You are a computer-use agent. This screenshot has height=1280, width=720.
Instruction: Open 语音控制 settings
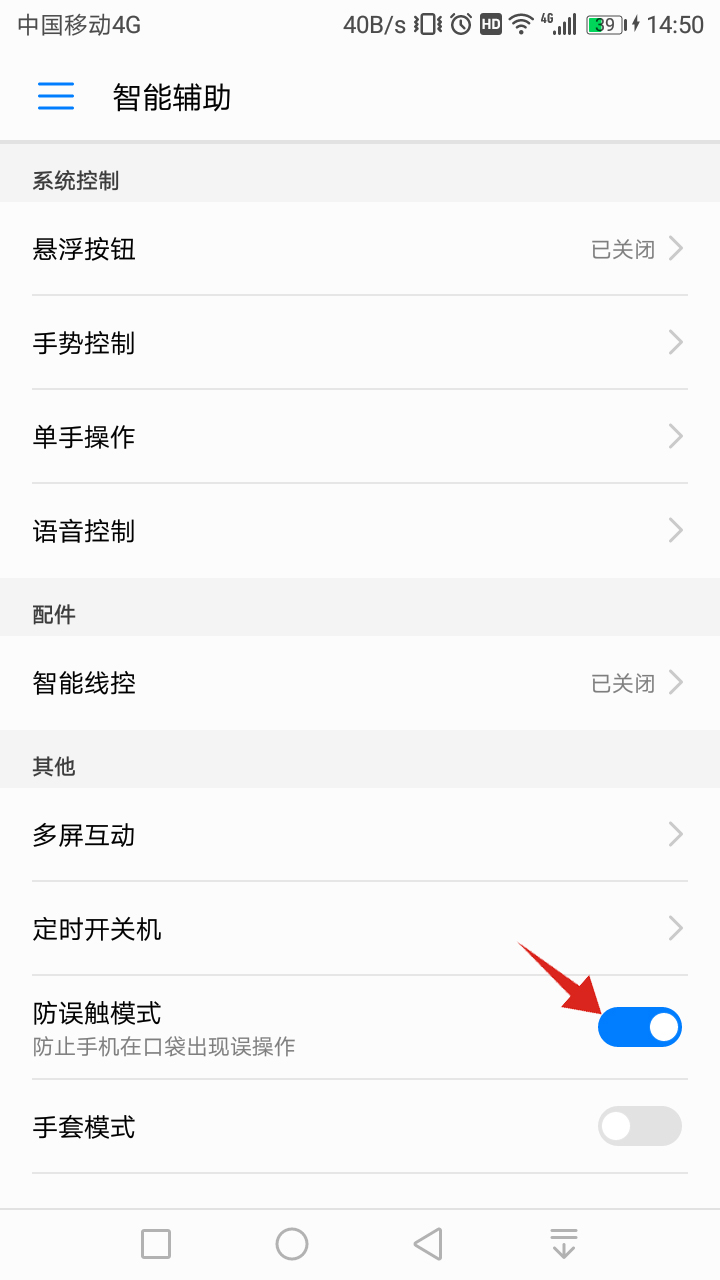pos(360,531)
